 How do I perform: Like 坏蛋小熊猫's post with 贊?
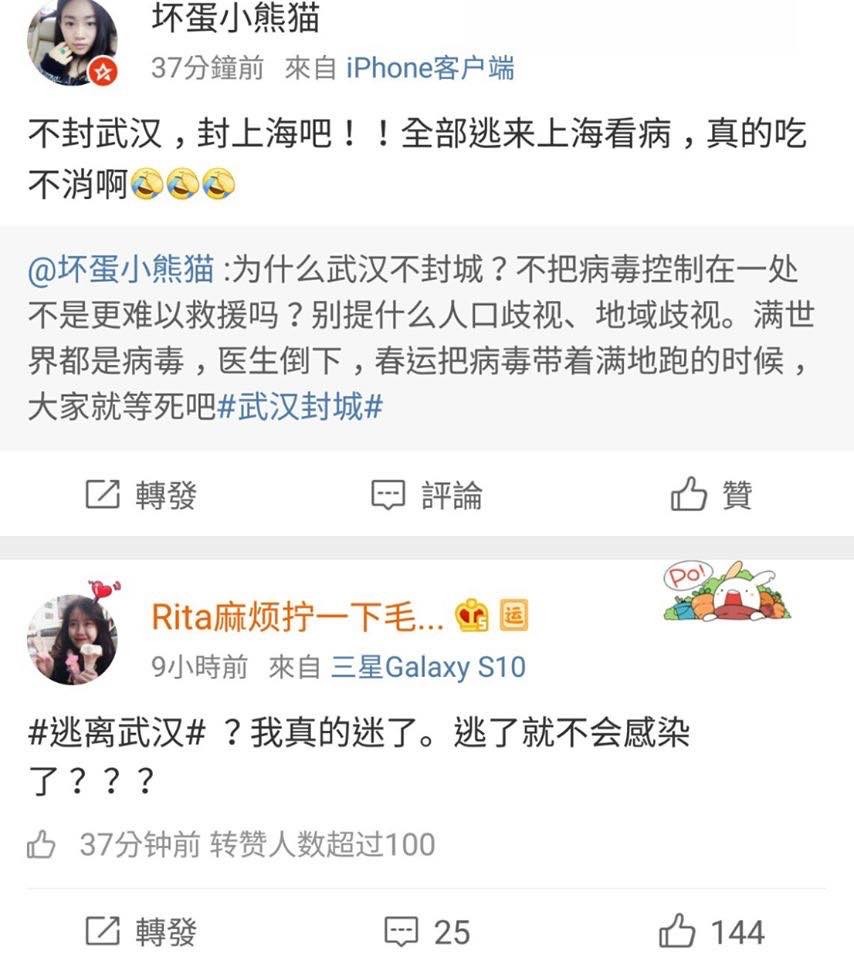(x=711, y=494)
